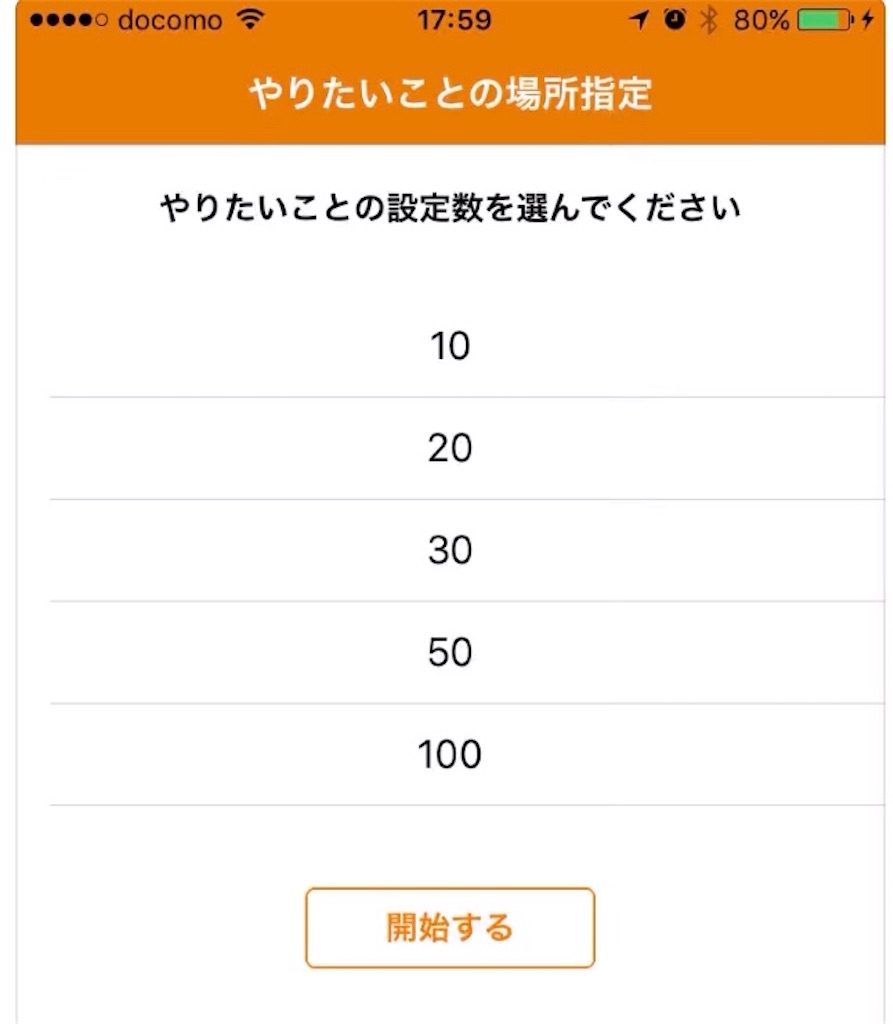
Task: Tap the alarm clock status icon
Action: click(x=675, y=18)
